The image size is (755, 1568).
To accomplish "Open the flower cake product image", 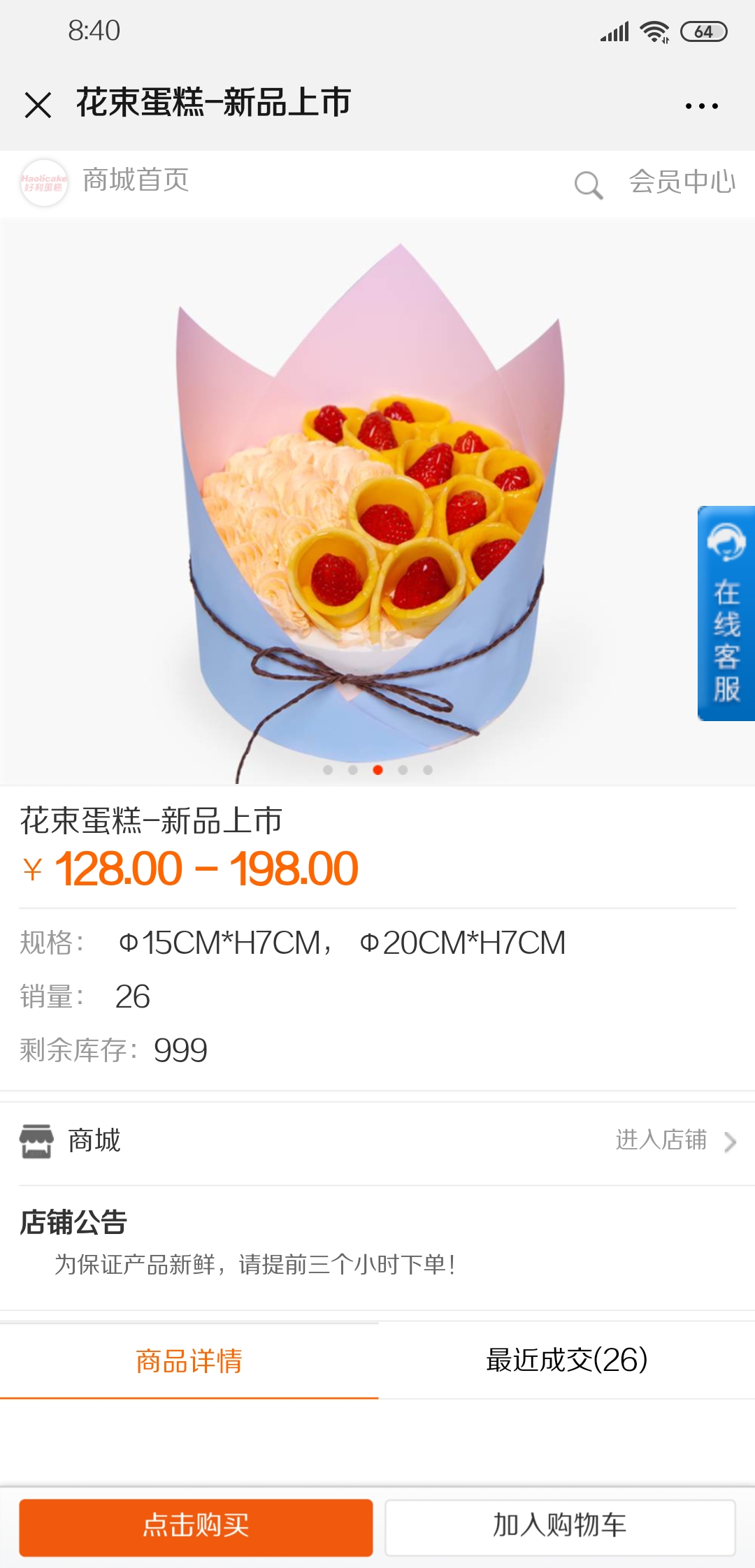I will (377, 503).
